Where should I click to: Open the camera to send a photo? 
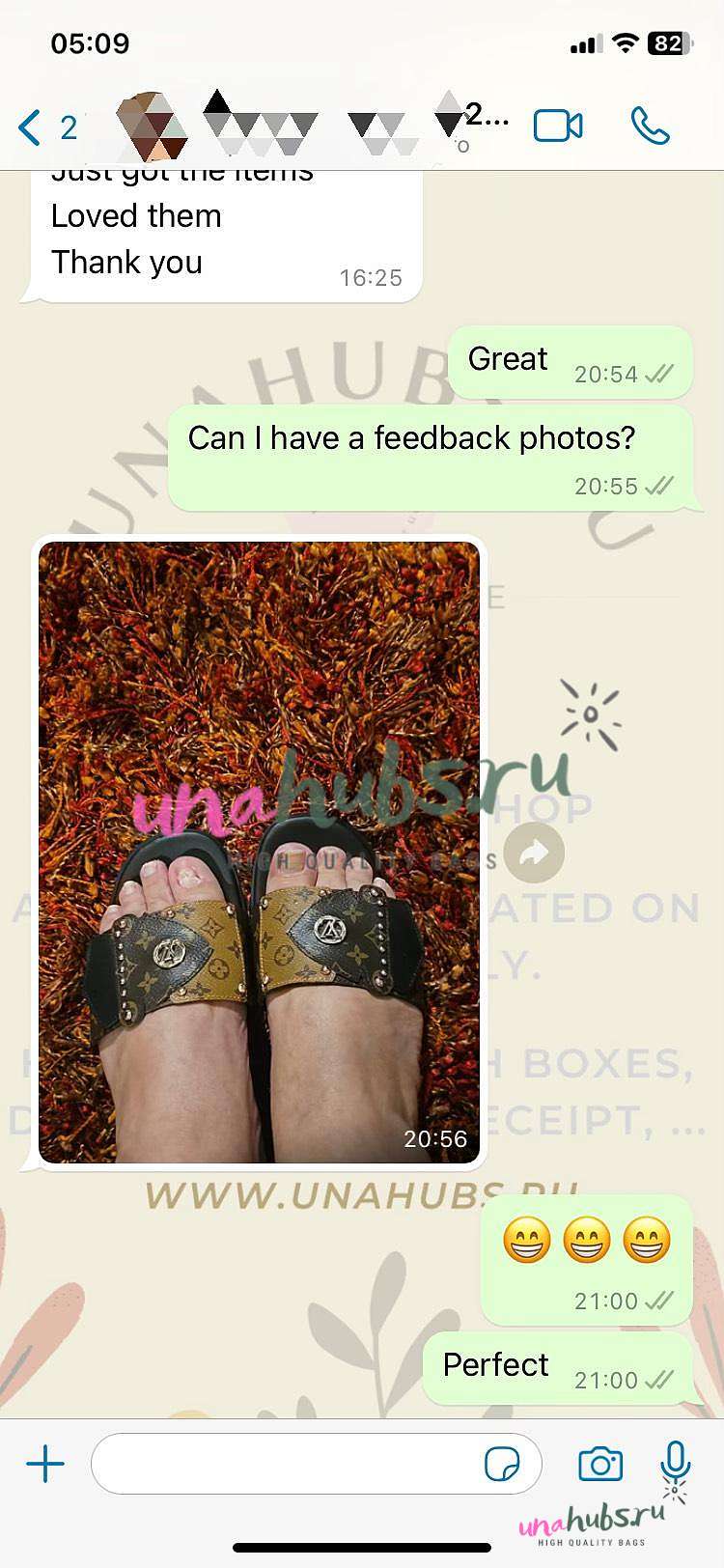pos(600,1464)
